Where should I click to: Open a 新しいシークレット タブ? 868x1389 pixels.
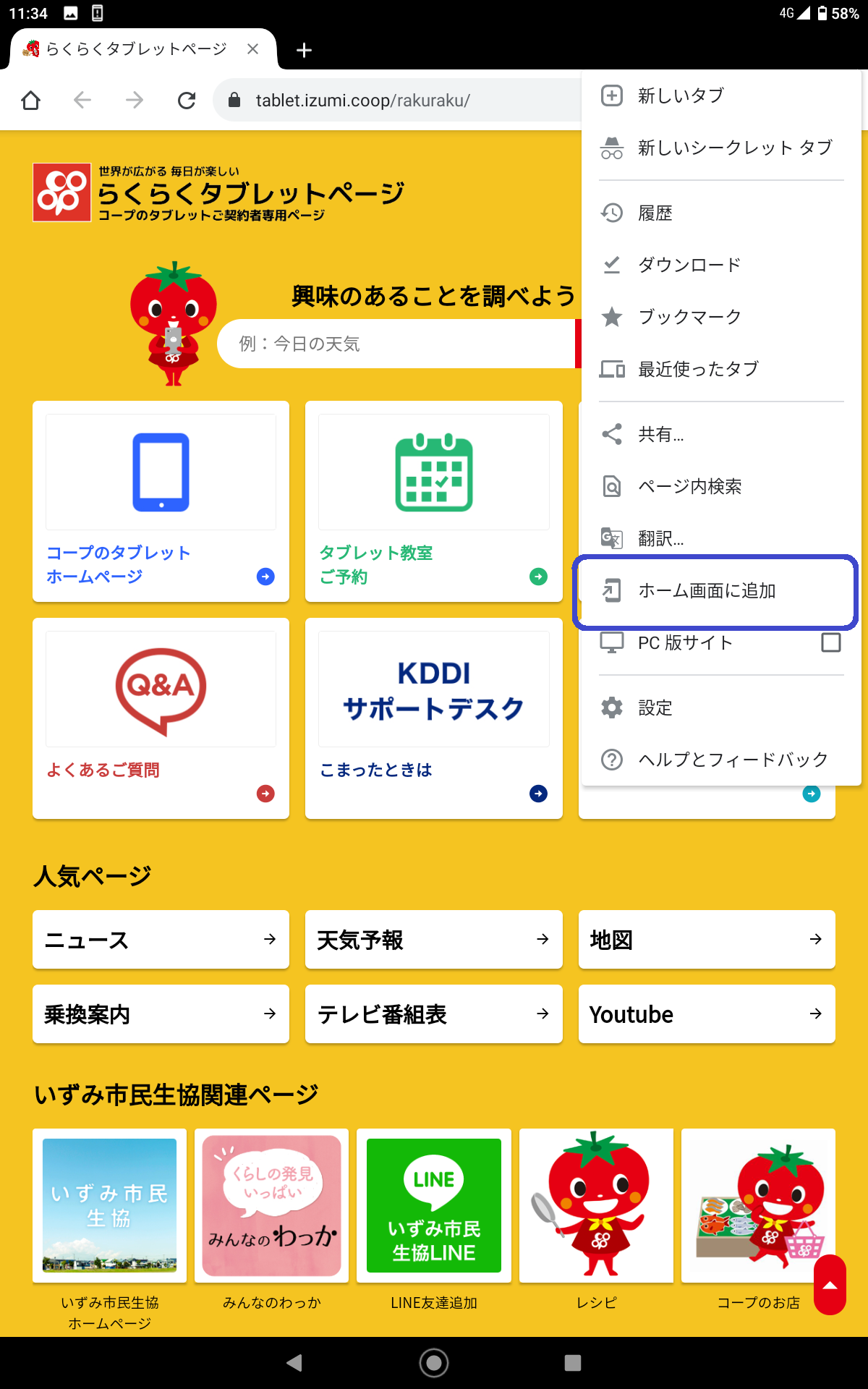pos(734,148)
